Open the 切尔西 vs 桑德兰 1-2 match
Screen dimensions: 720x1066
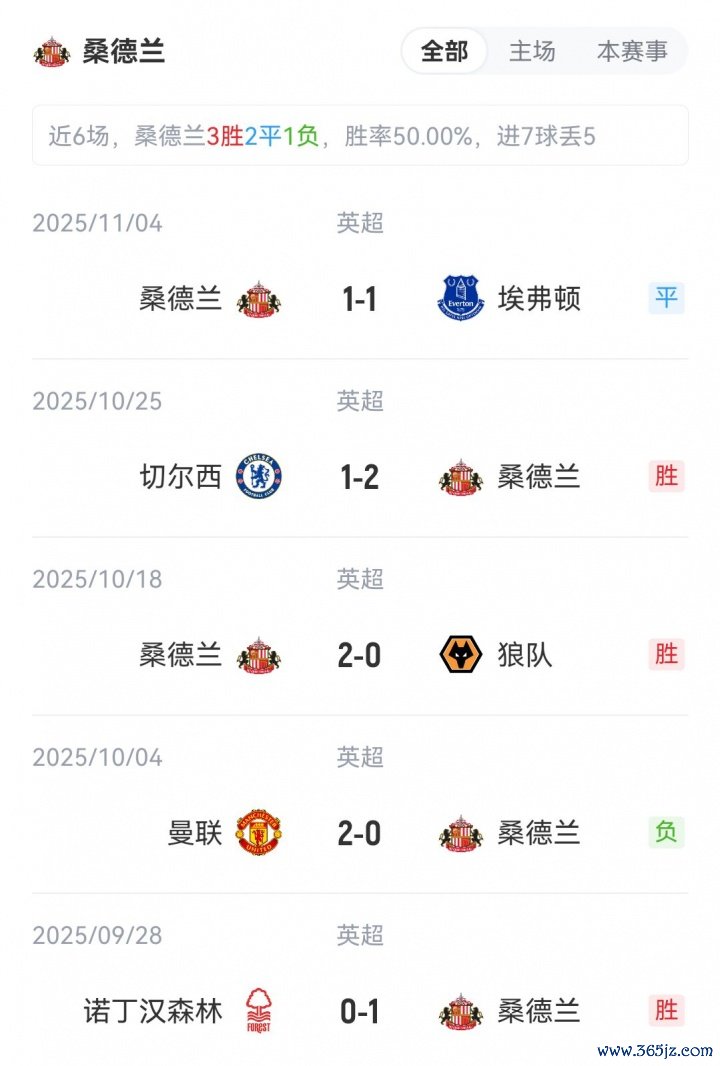pyautogui.click(x=359, y=477)
